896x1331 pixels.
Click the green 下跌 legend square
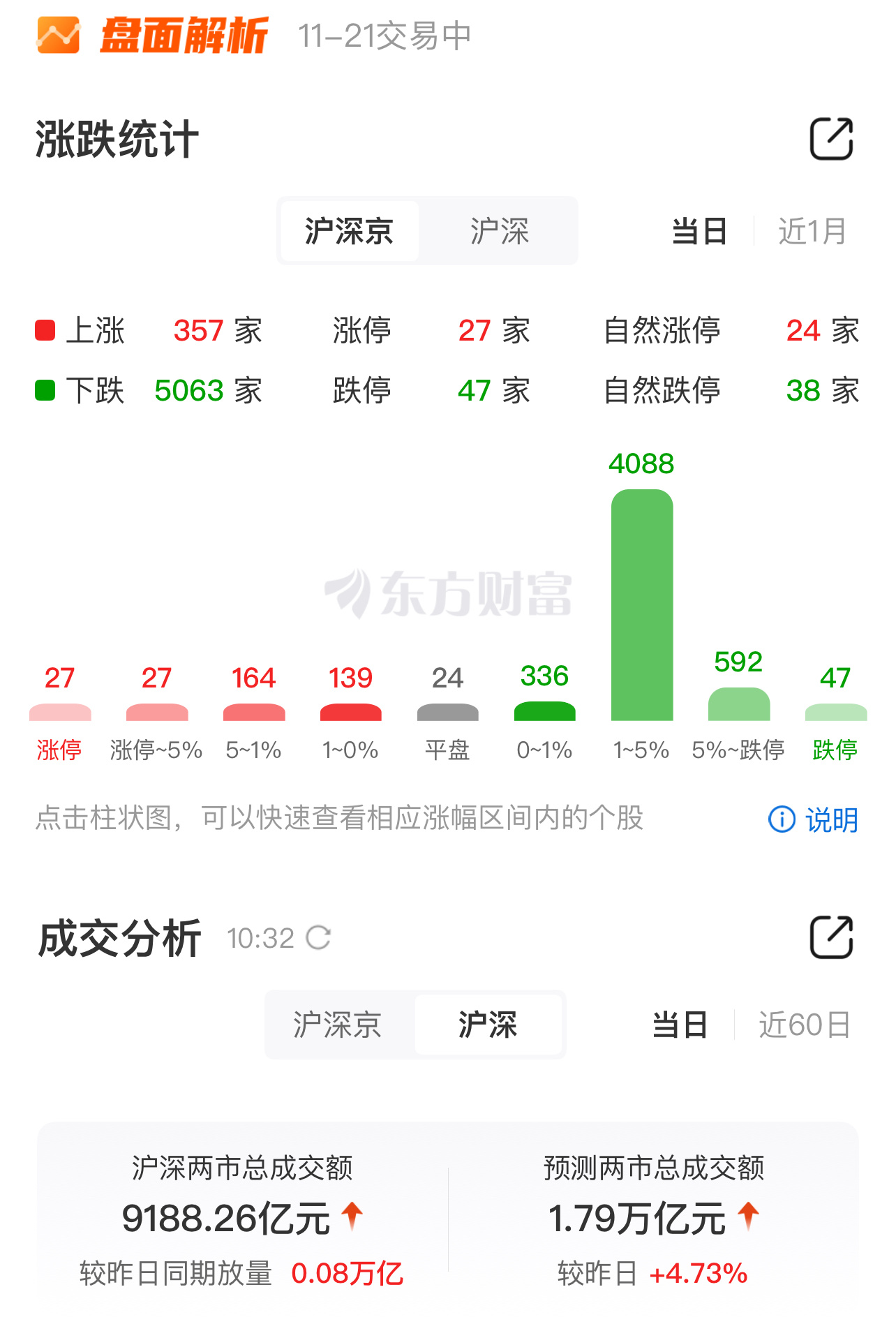coord(46,391)
